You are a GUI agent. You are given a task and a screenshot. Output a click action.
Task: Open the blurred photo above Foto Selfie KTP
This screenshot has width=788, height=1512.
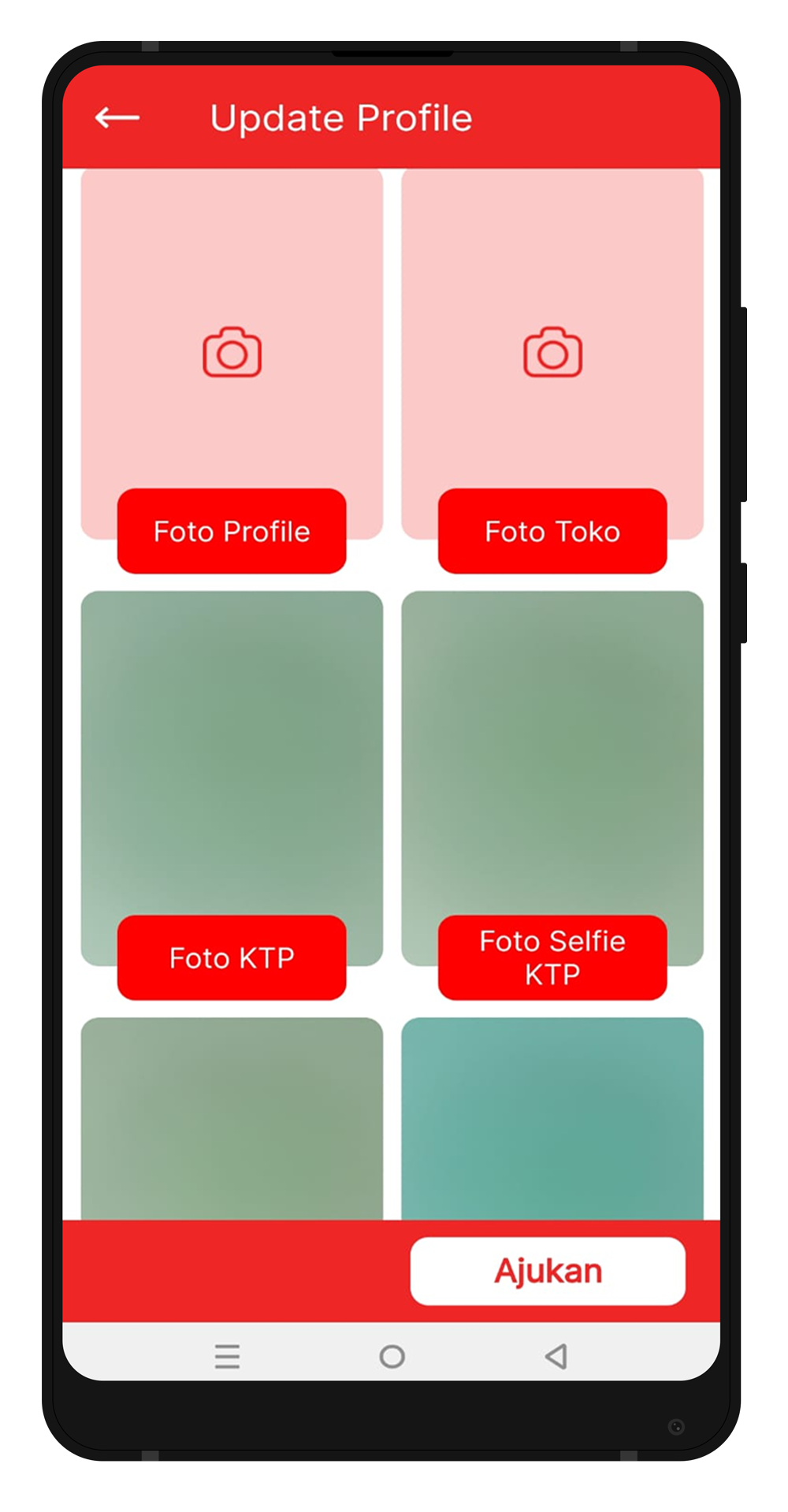552,749
